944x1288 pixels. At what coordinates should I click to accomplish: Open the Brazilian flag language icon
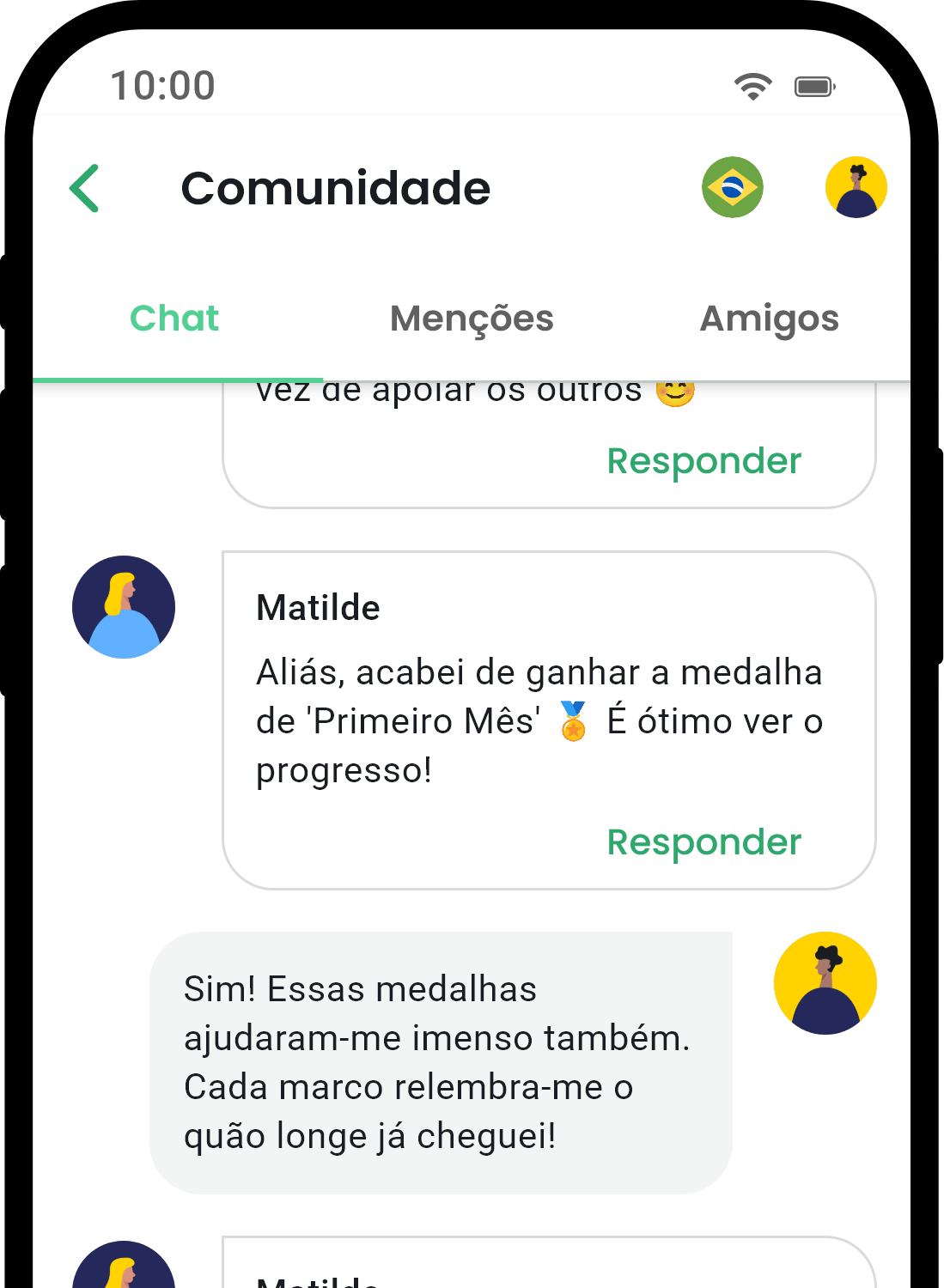point(732,187)
